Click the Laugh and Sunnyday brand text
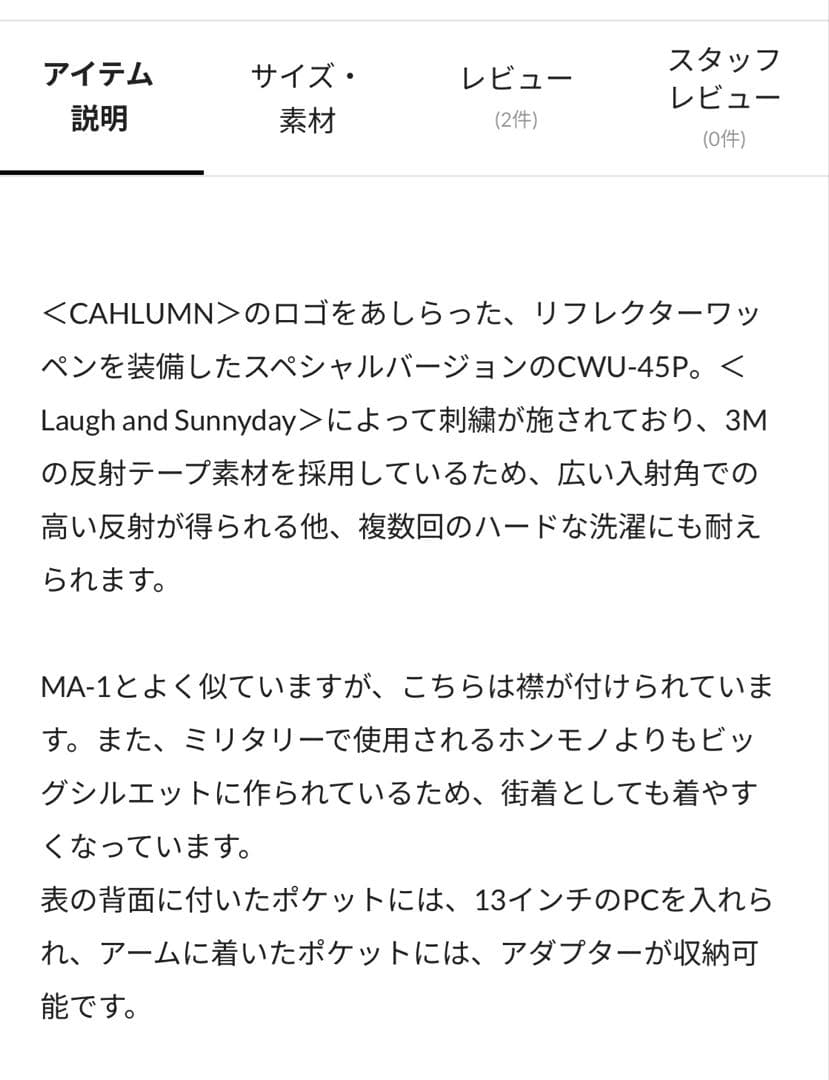 tap(163, 420)
